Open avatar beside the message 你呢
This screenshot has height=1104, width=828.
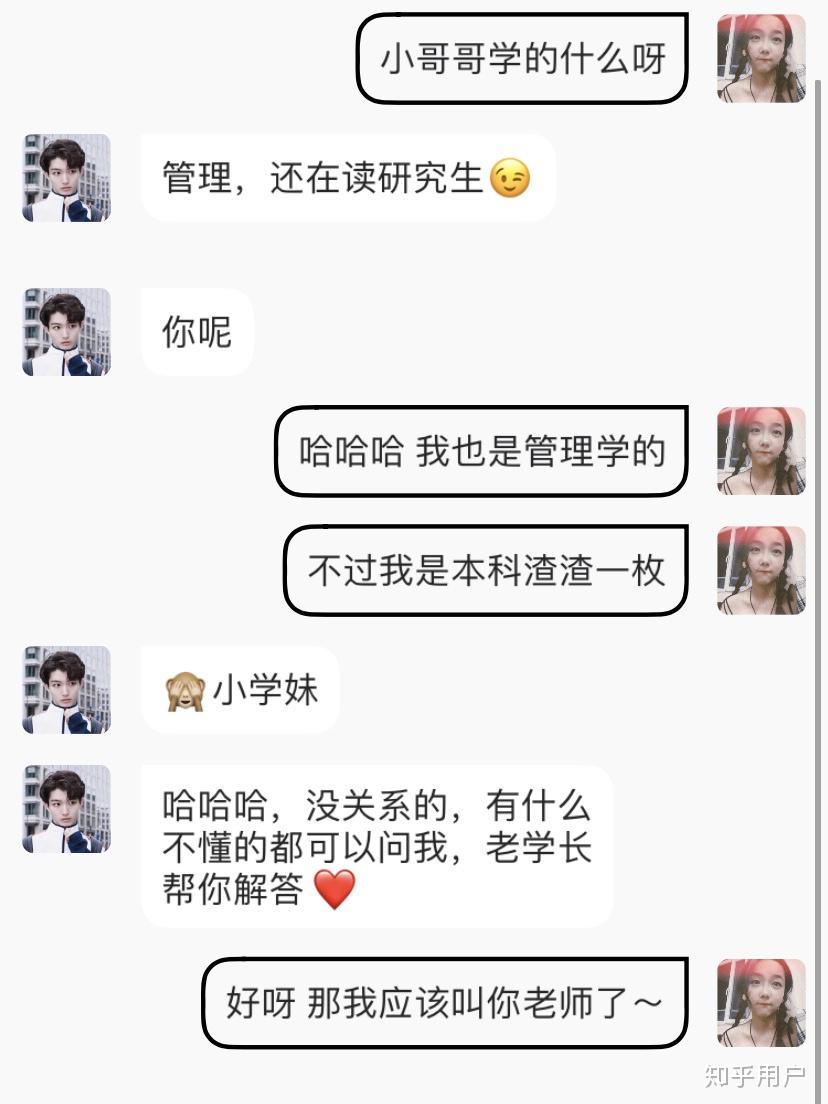pos(66,332)
